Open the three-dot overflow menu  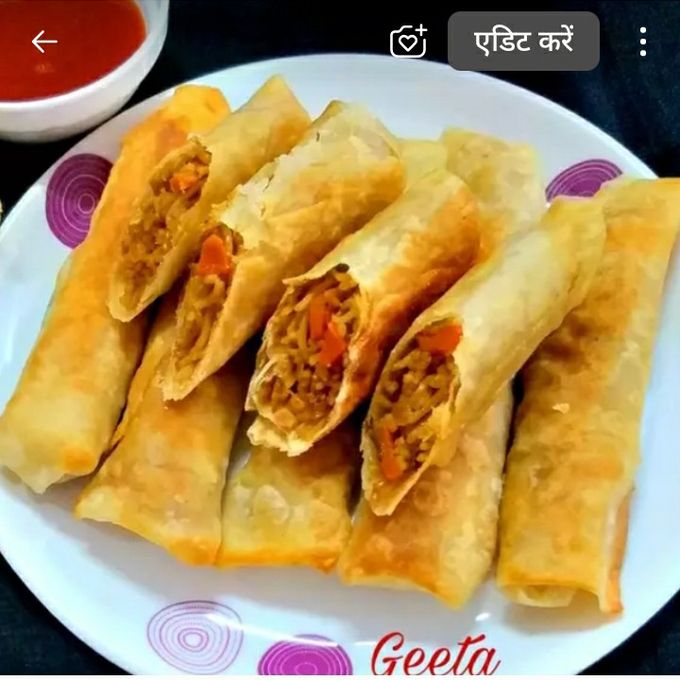[x=642, y=41]
